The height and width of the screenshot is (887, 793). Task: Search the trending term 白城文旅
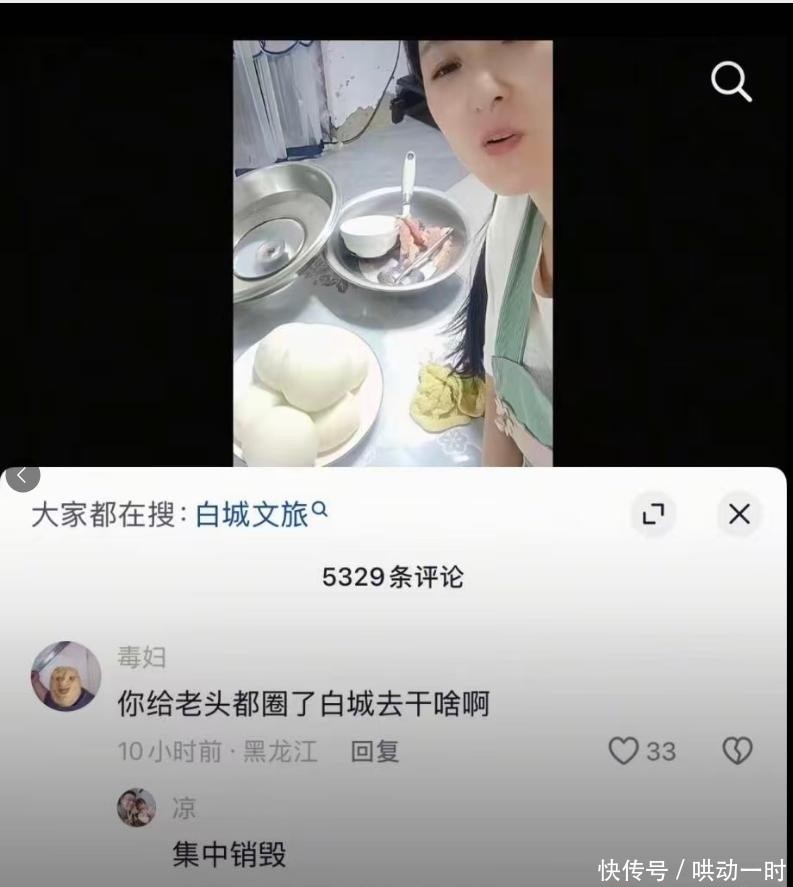coord(261,515)
